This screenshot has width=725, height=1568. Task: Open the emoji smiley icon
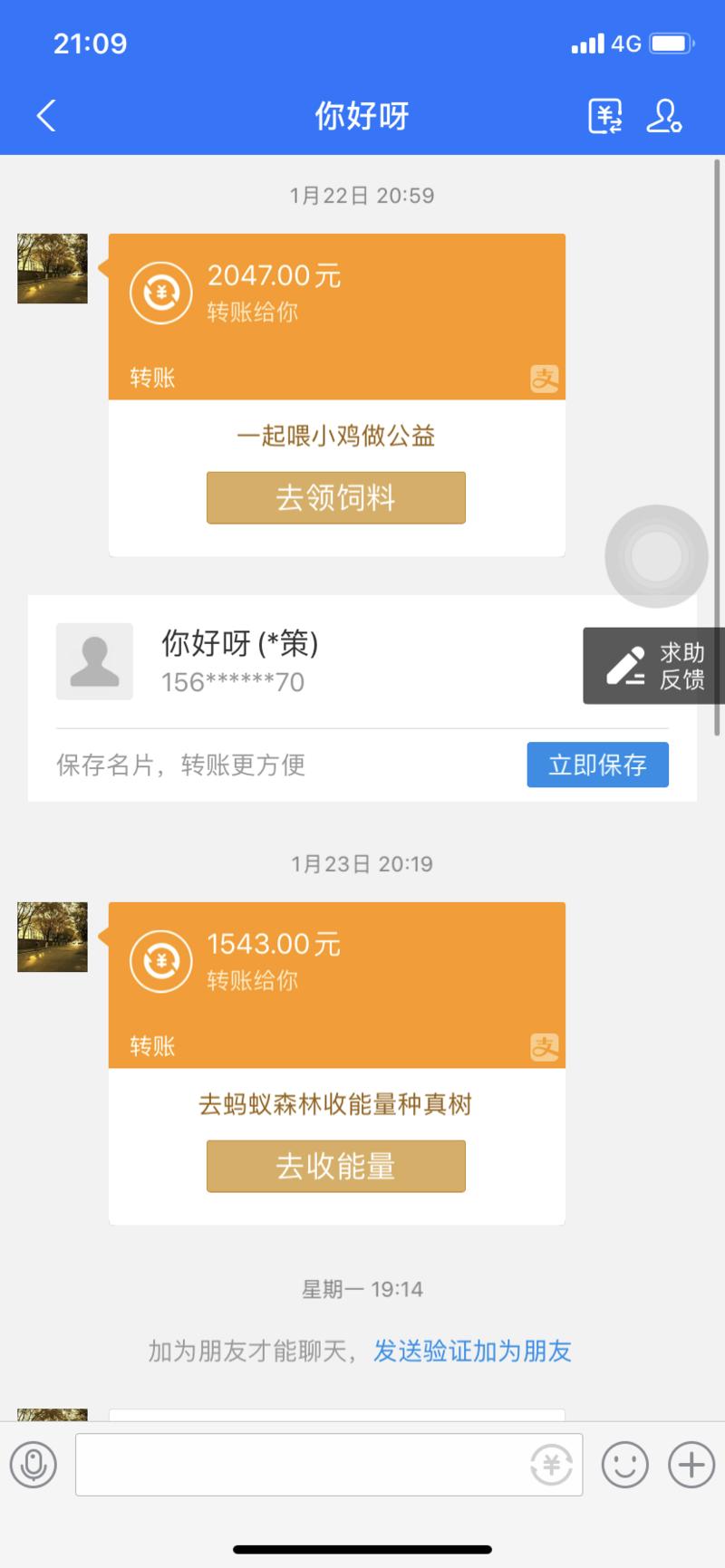pos(623,1464)
